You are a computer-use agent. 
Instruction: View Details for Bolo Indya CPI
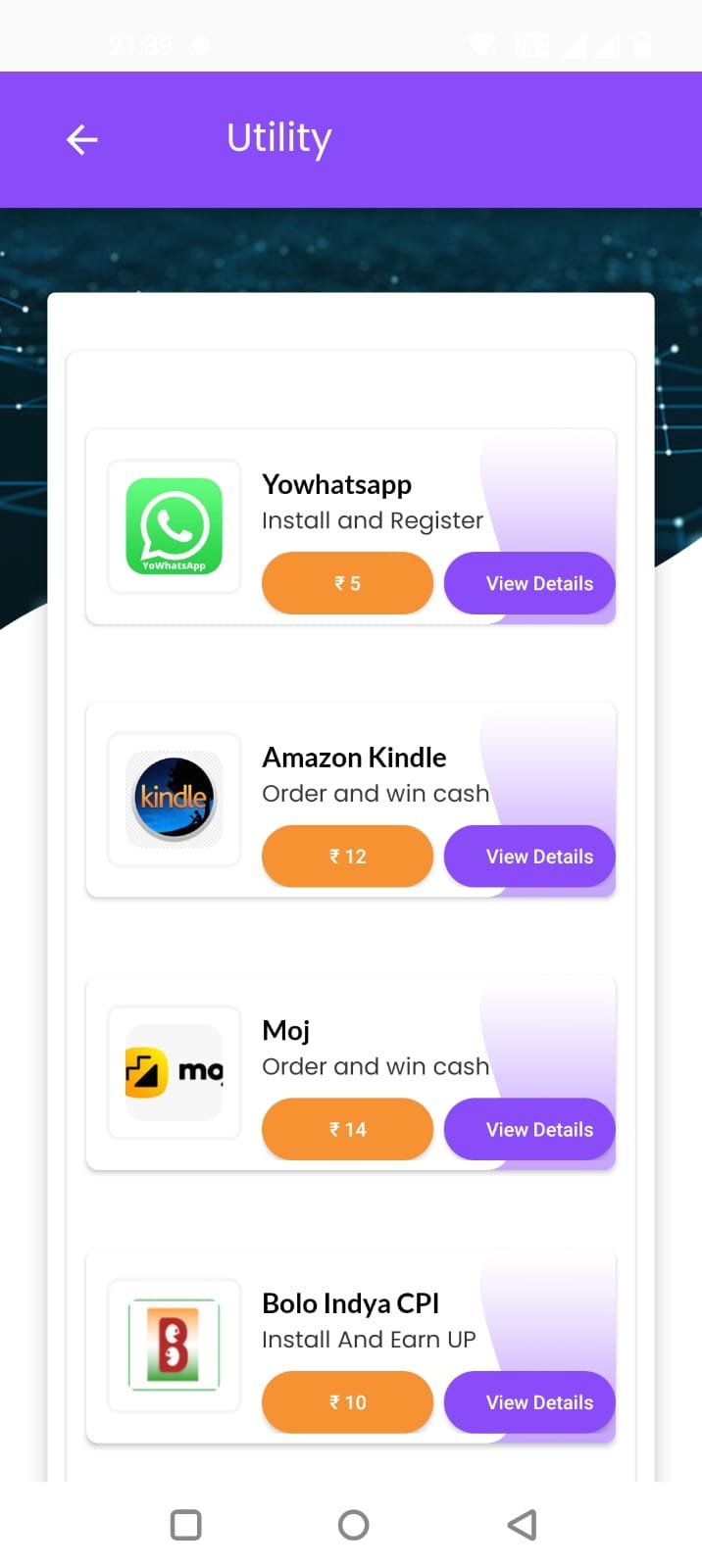coord(529,1402)
